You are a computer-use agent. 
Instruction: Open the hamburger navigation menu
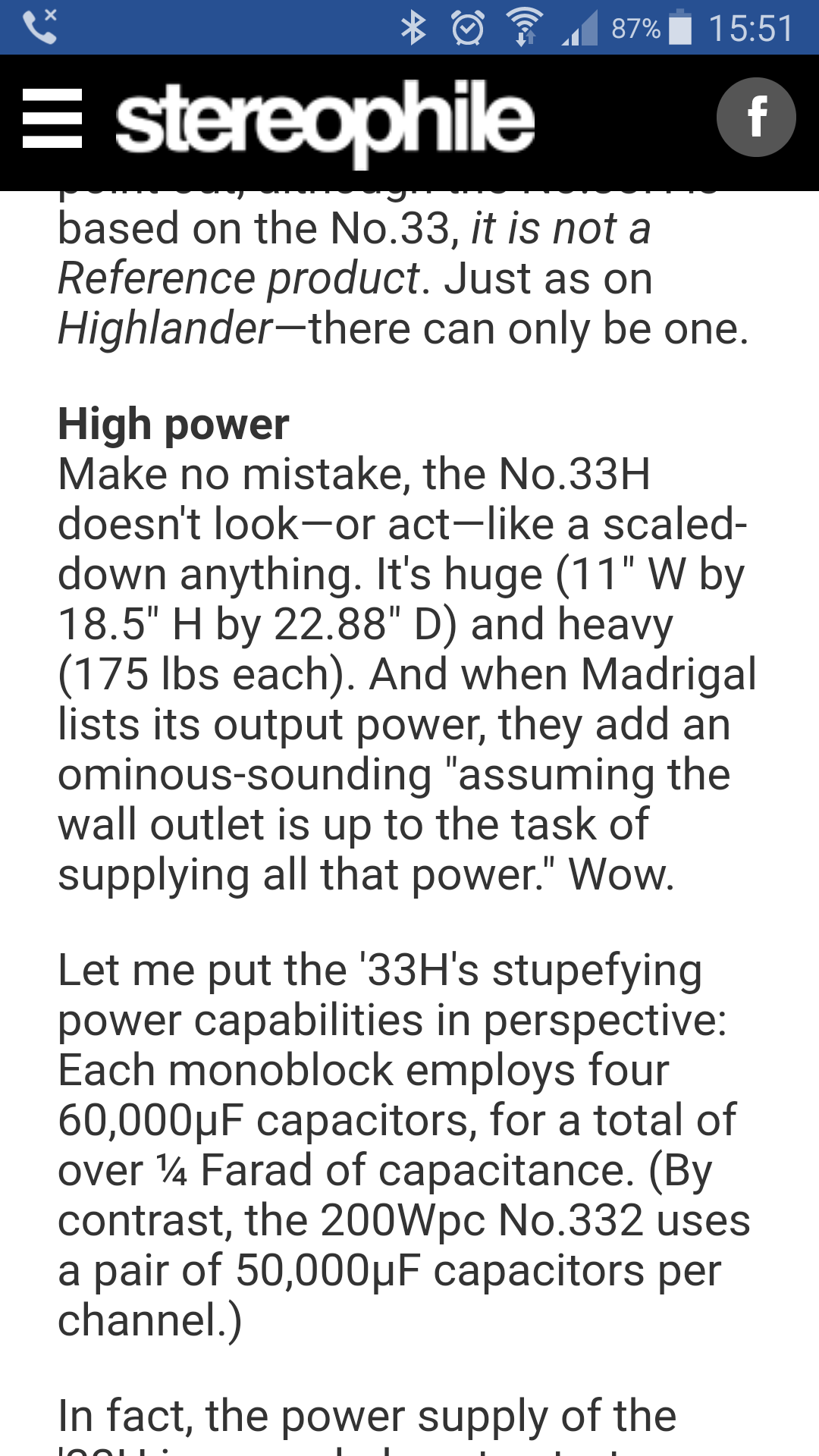52,118
